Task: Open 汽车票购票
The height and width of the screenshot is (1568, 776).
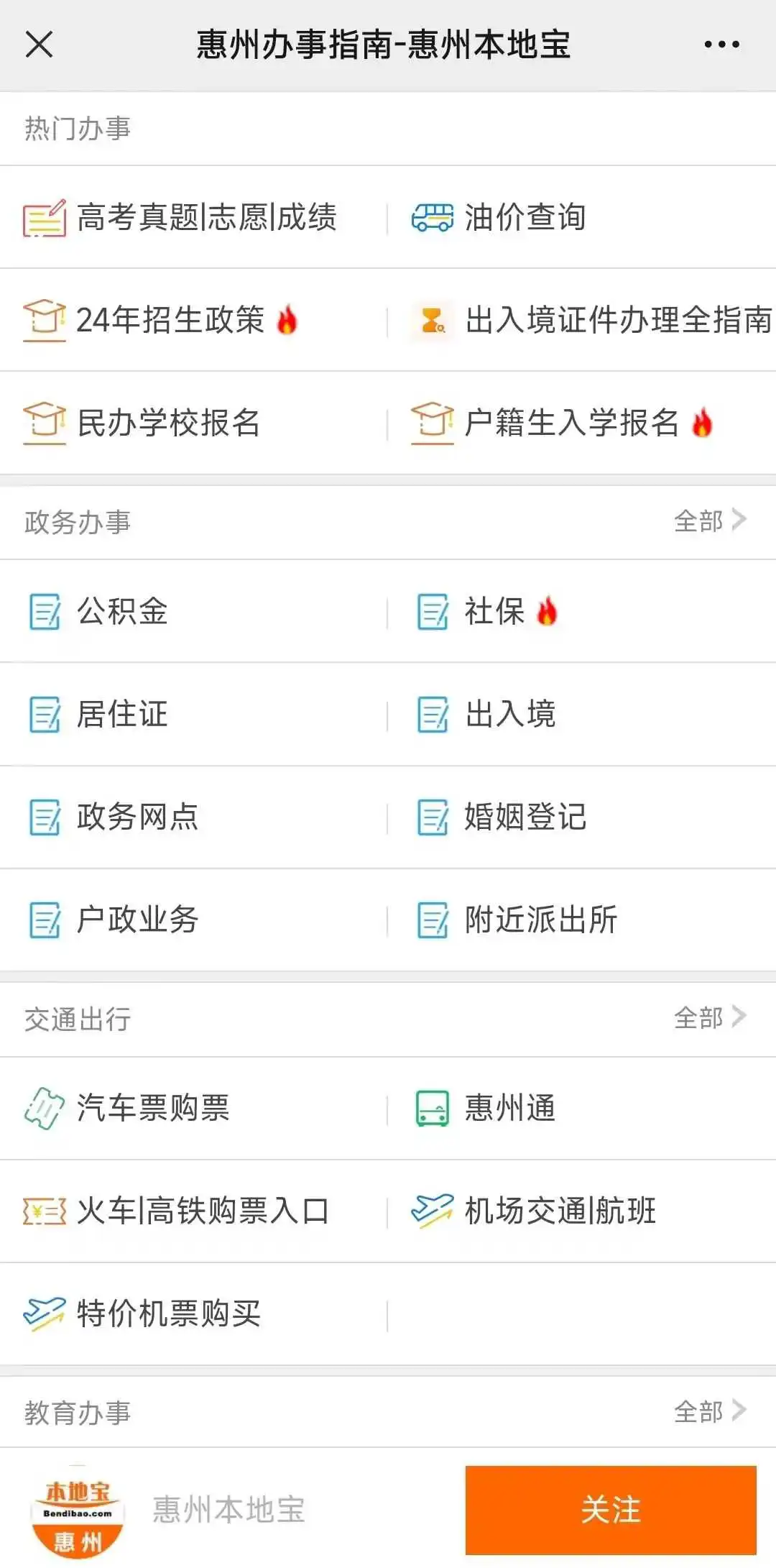Action: click(194, 1108)
